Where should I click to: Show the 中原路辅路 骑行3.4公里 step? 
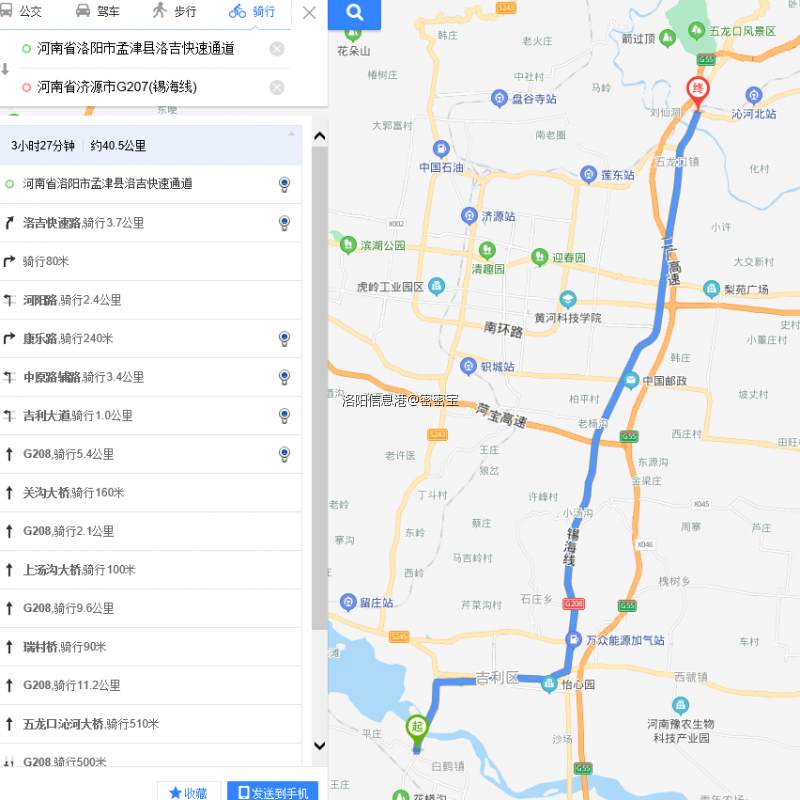pyautogui.click(x=84, y=377)
